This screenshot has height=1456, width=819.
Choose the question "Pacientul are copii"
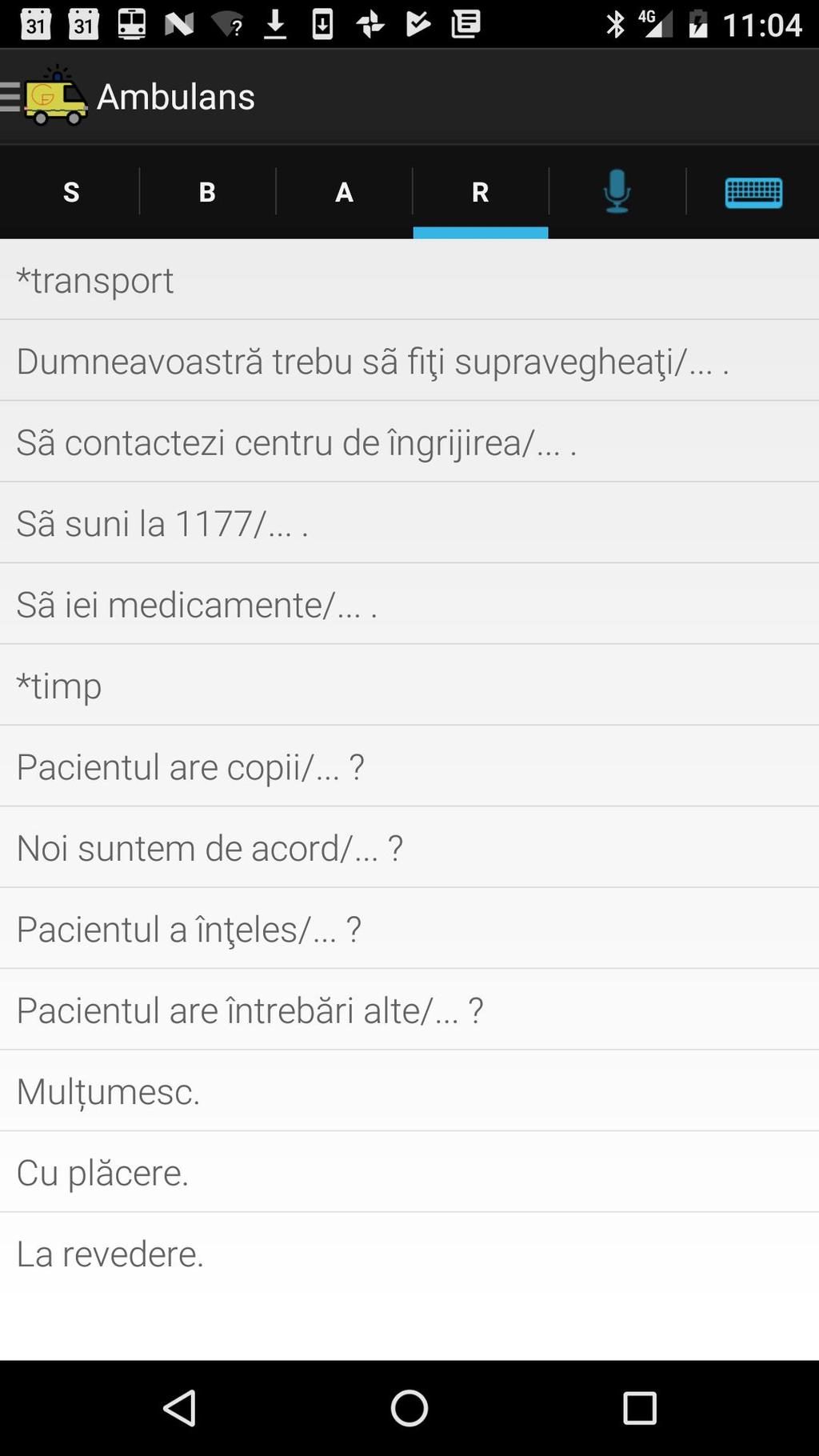[409, 766]
